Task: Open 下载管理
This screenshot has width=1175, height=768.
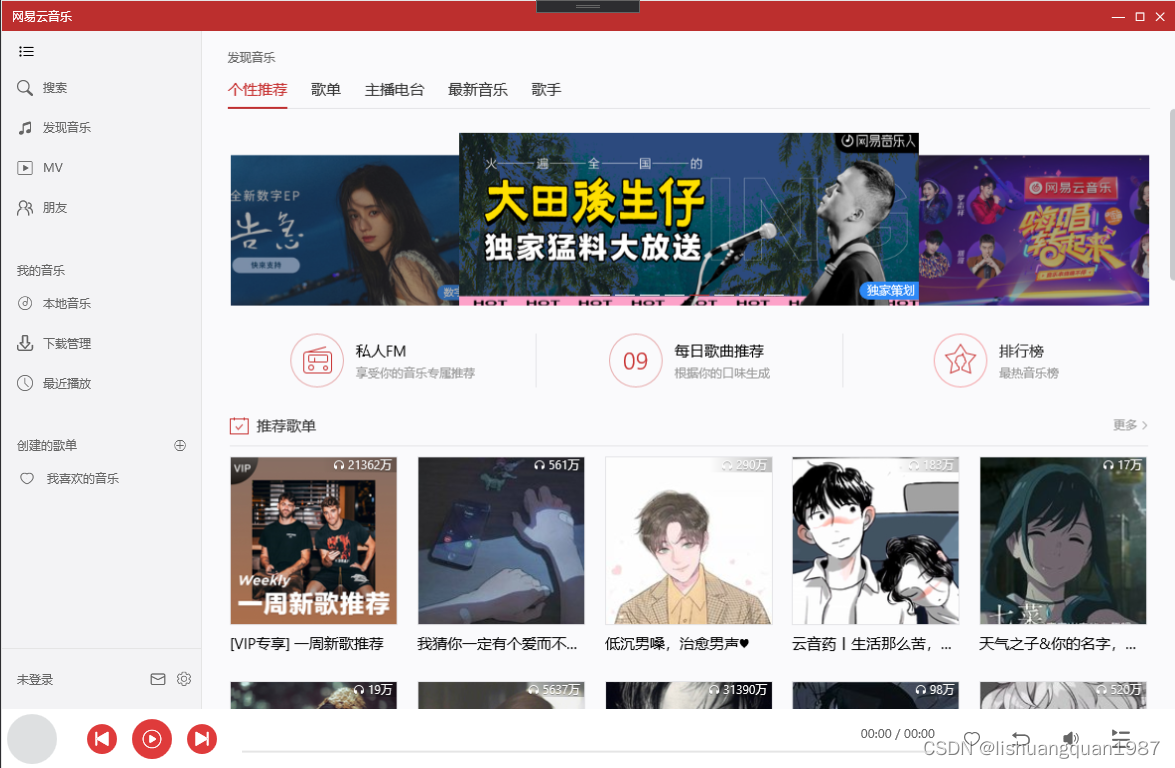Action: [x=66, y=344]
